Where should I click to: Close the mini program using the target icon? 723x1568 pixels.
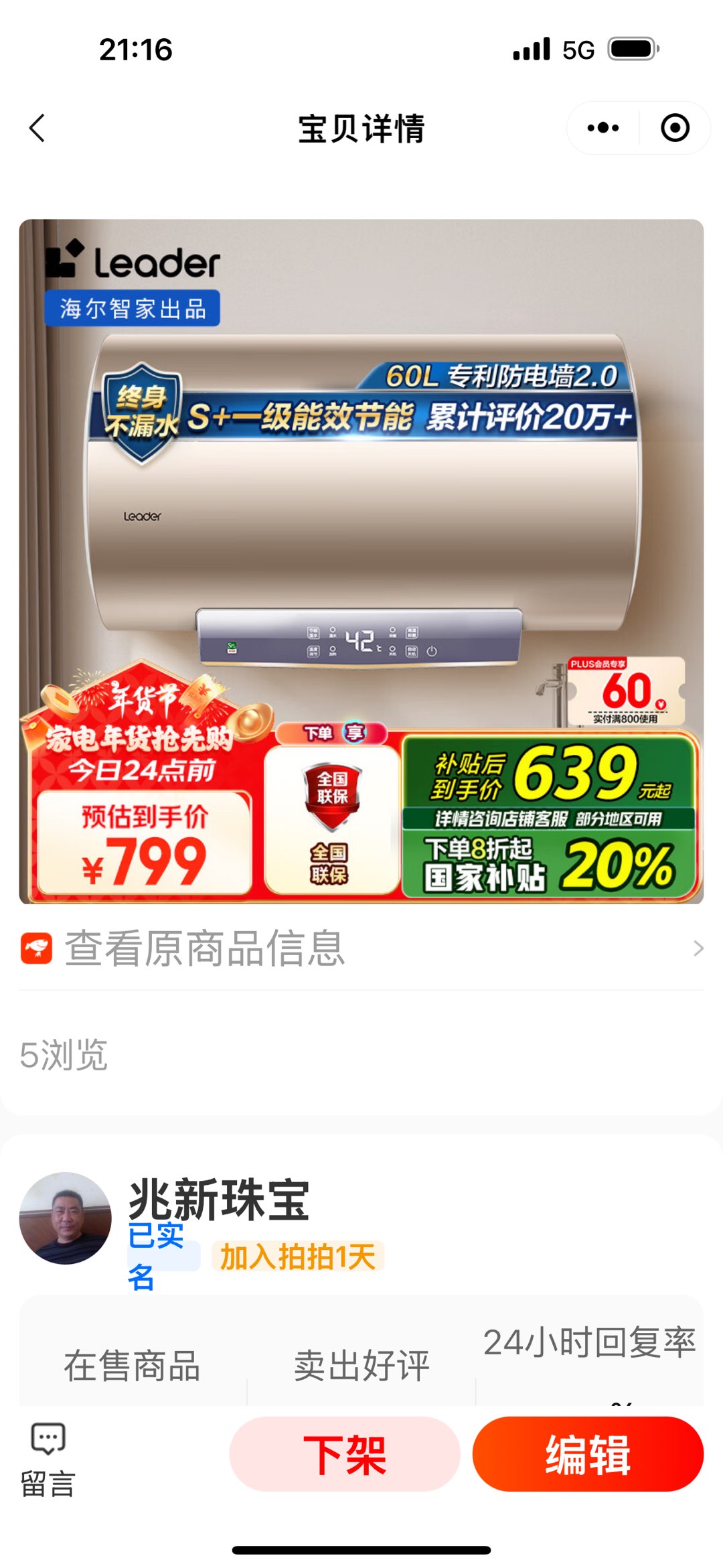point(675,128)
